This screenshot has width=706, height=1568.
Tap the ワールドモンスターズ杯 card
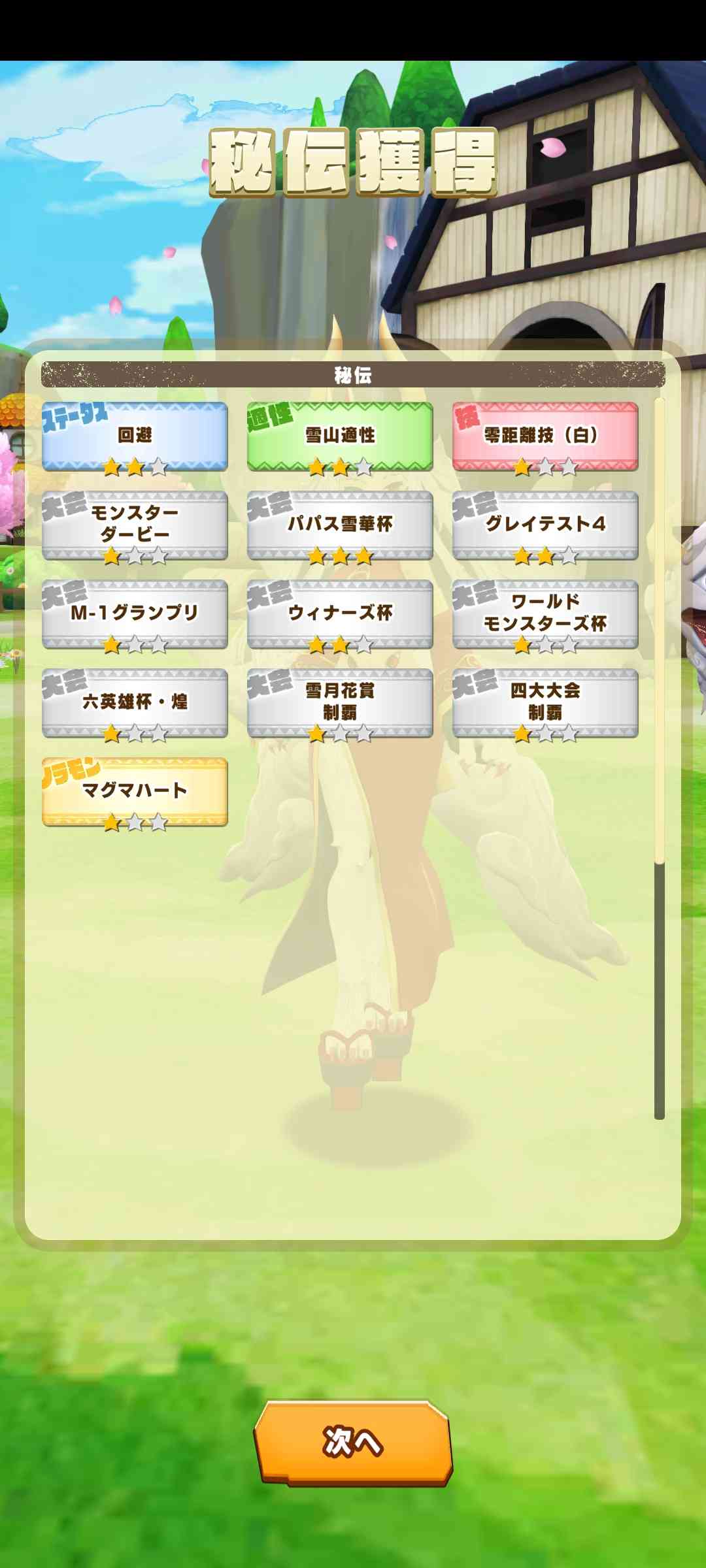coord(545,614)
